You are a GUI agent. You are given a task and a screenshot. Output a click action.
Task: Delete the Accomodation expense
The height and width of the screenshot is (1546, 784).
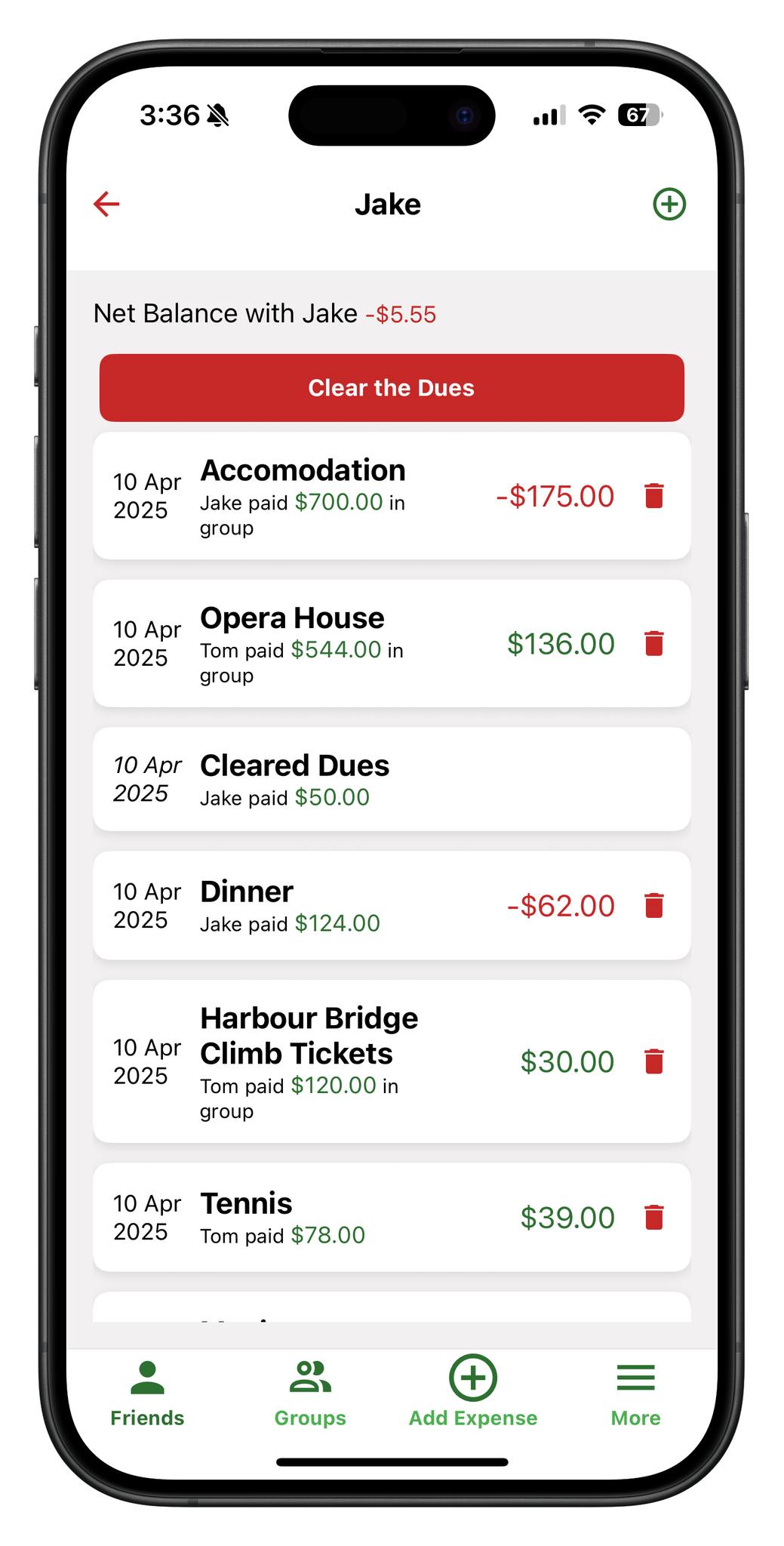(x=654, y=496)
